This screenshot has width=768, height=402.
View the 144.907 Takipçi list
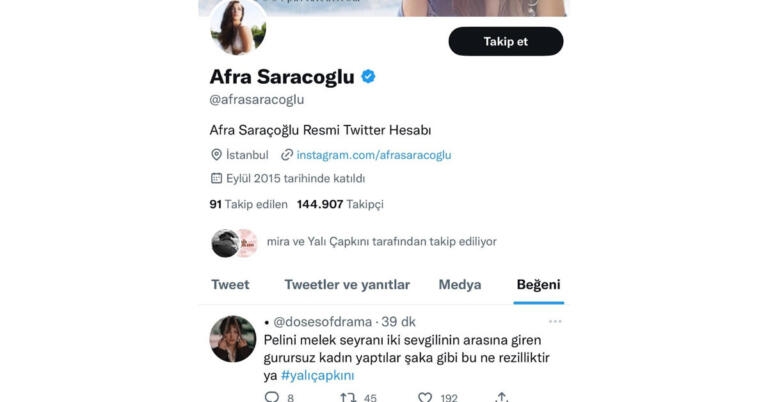click(340, 204)
